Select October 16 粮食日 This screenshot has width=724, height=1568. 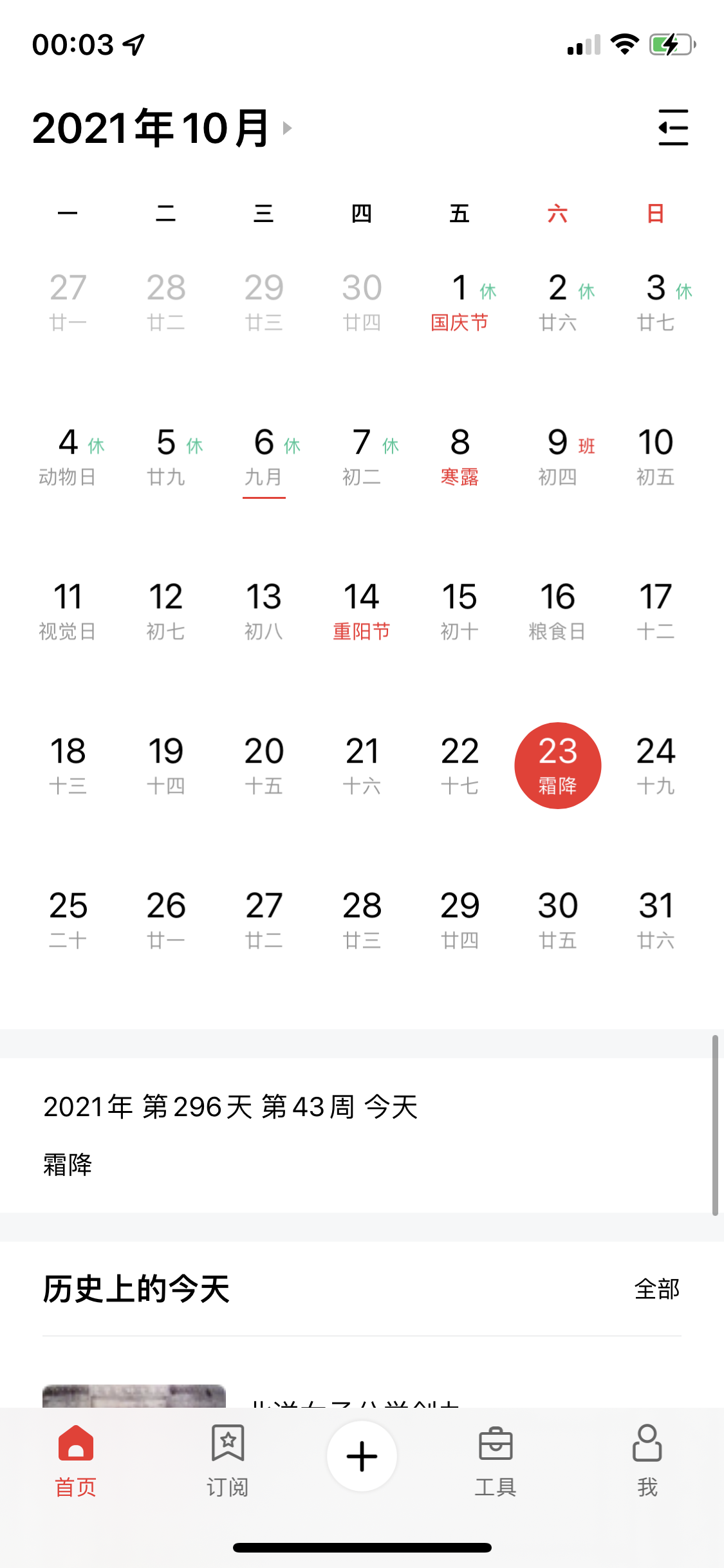click(x=557, y=611)
